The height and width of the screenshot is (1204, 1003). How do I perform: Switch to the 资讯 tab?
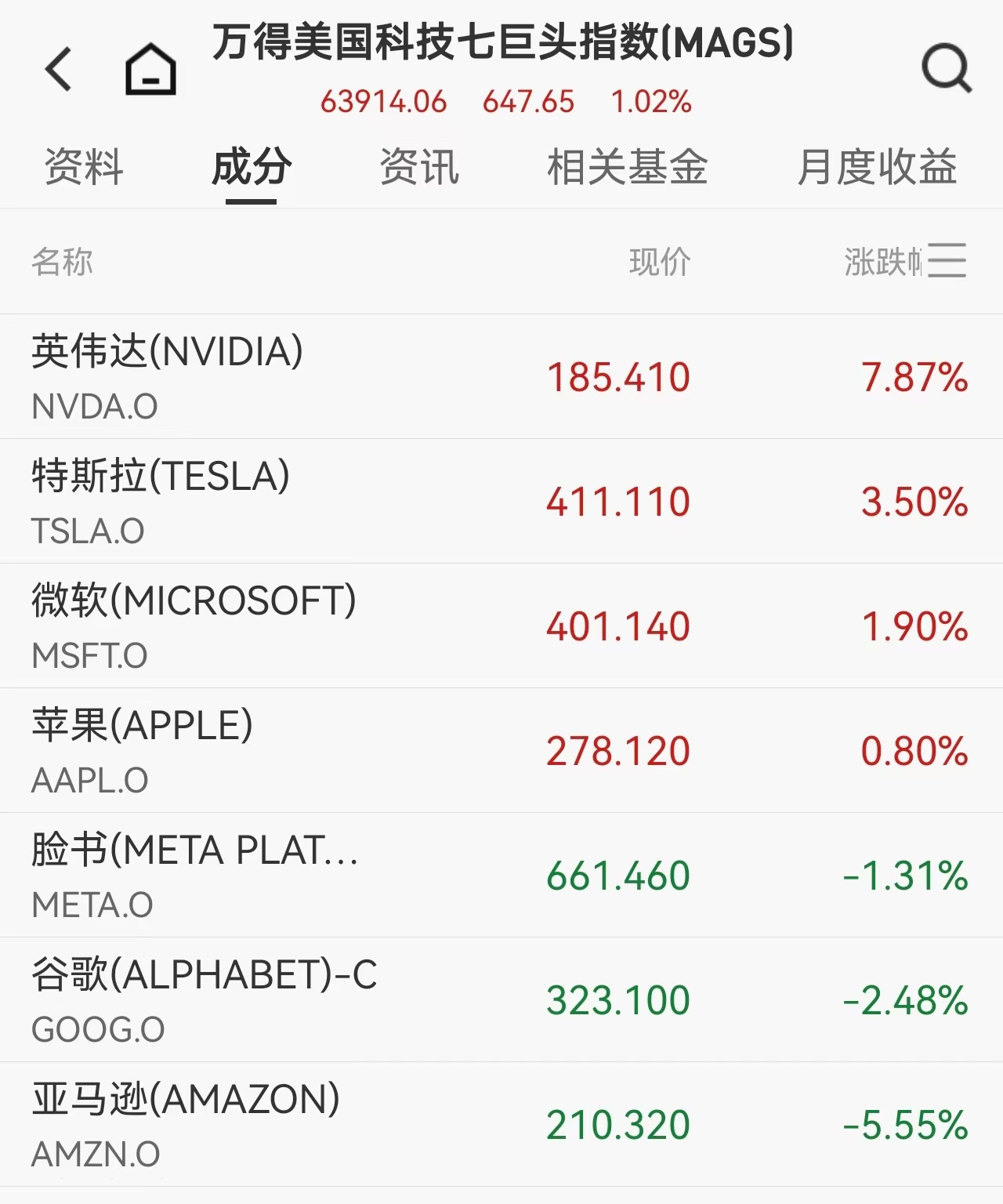pyautogui.click(x=418, y=167)
